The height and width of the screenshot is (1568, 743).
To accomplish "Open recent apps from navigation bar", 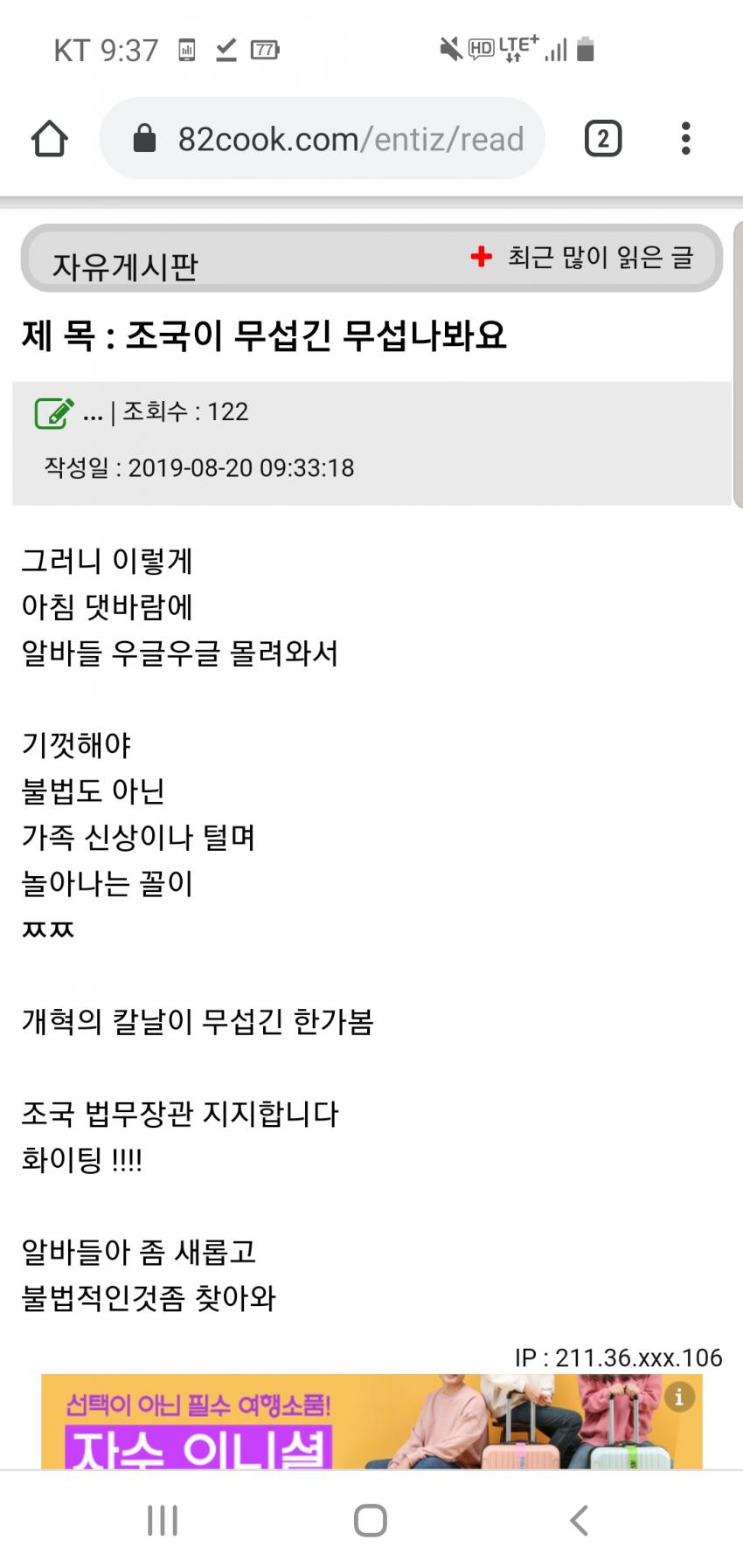I will 163,1520.
